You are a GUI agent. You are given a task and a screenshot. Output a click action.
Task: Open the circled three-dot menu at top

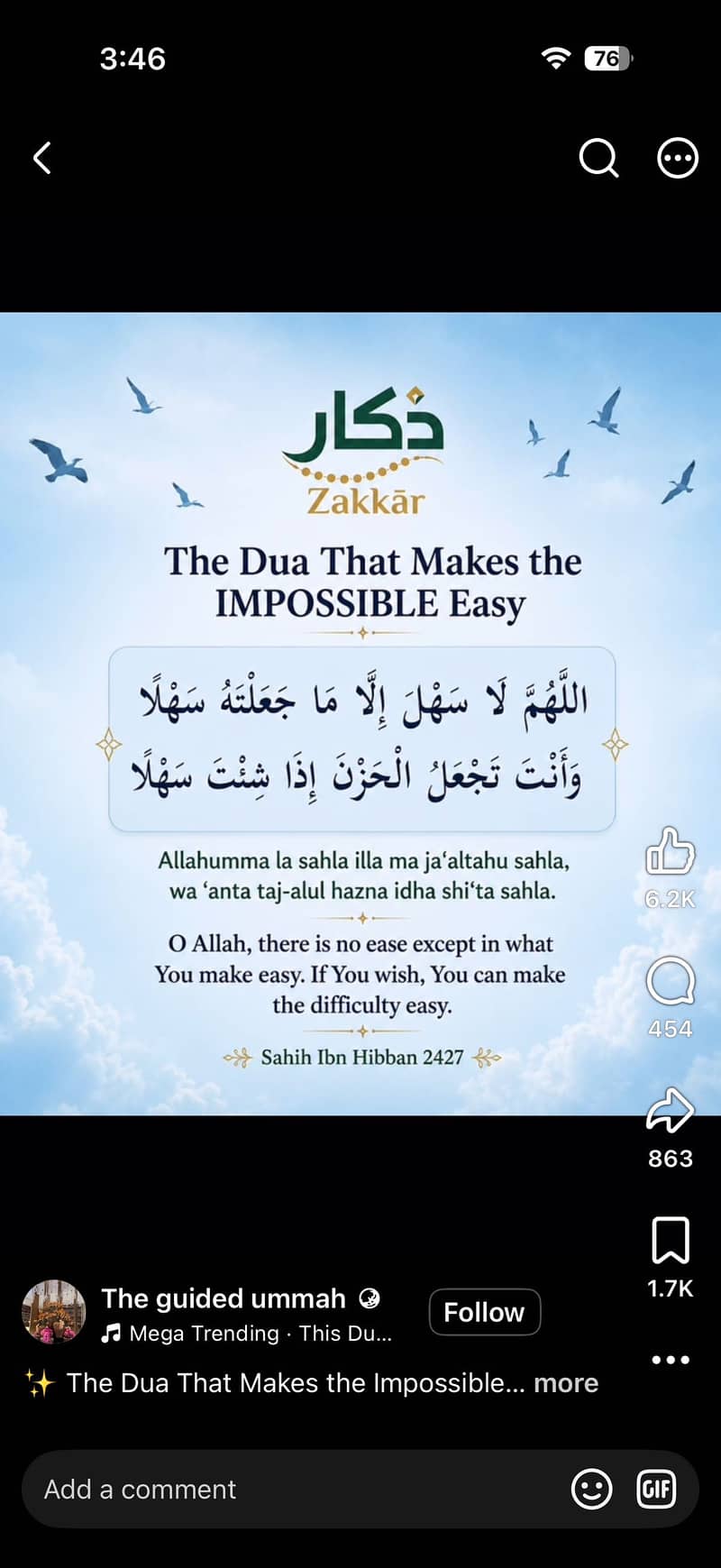678,159
